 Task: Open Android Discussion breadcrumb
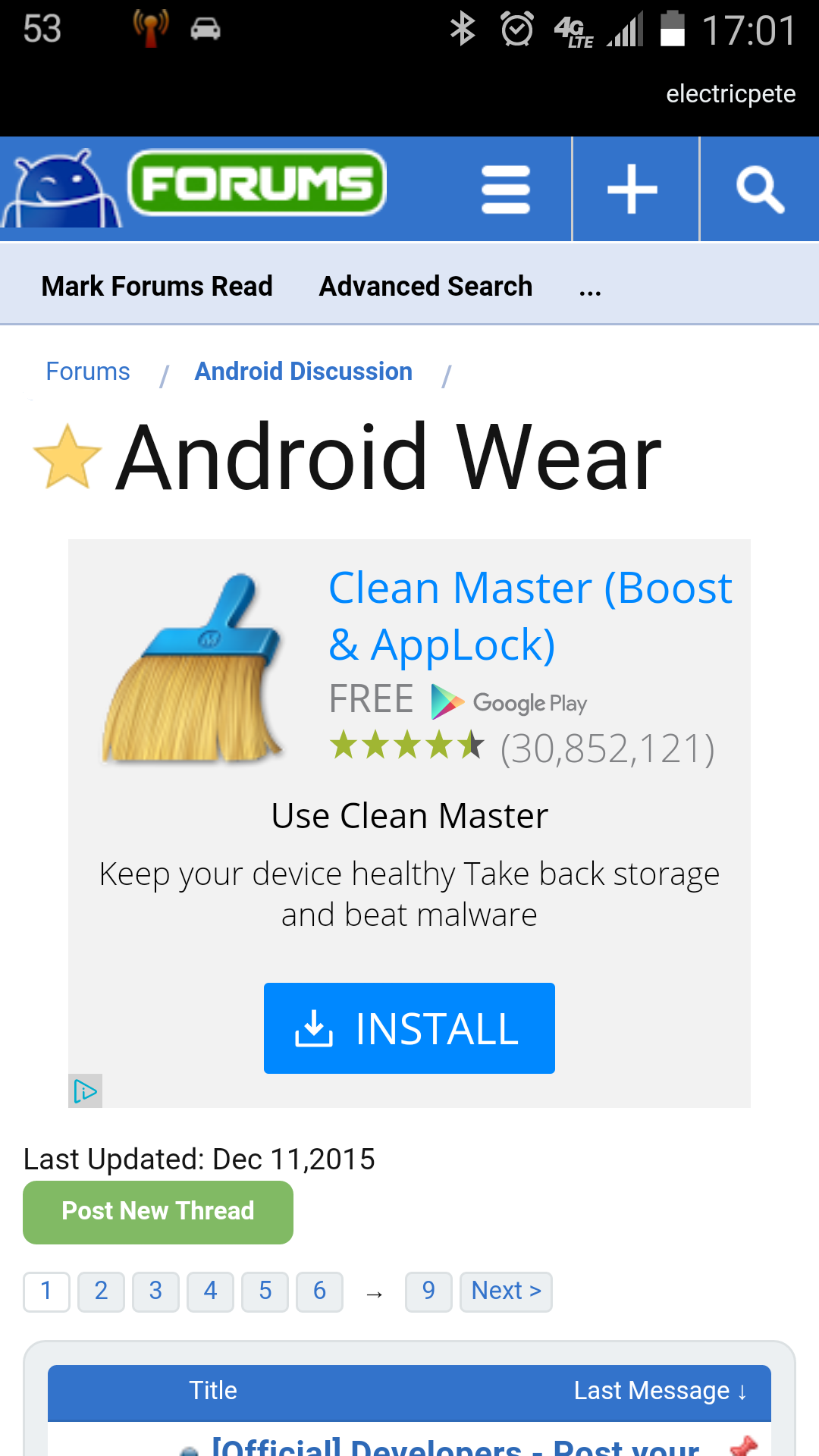click(303, 372)
